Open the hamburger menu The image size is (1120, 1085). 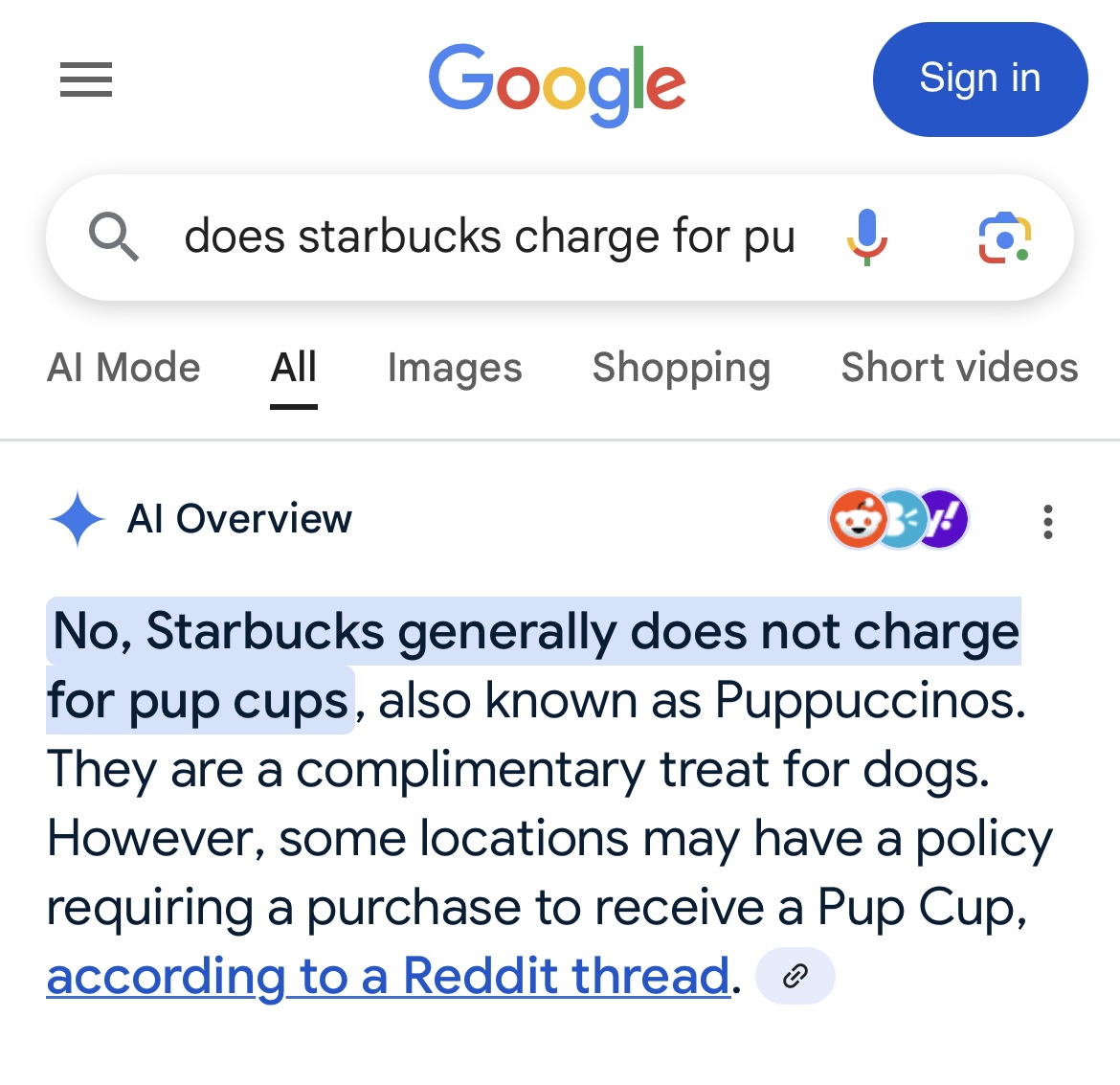86,79
